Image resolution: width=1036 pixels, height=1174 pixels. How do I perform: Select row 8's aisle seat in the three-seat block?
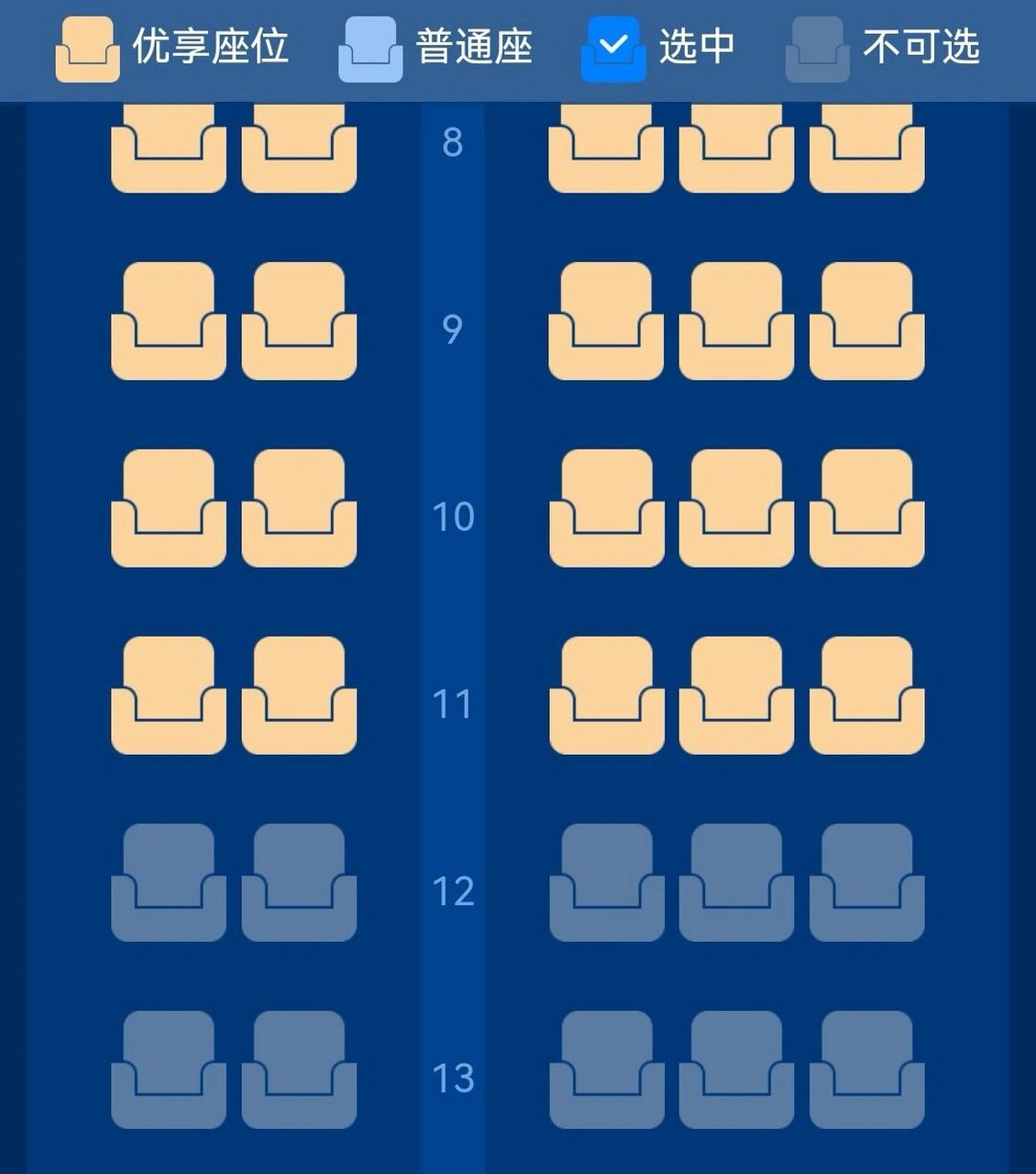[x=606, y=149]
